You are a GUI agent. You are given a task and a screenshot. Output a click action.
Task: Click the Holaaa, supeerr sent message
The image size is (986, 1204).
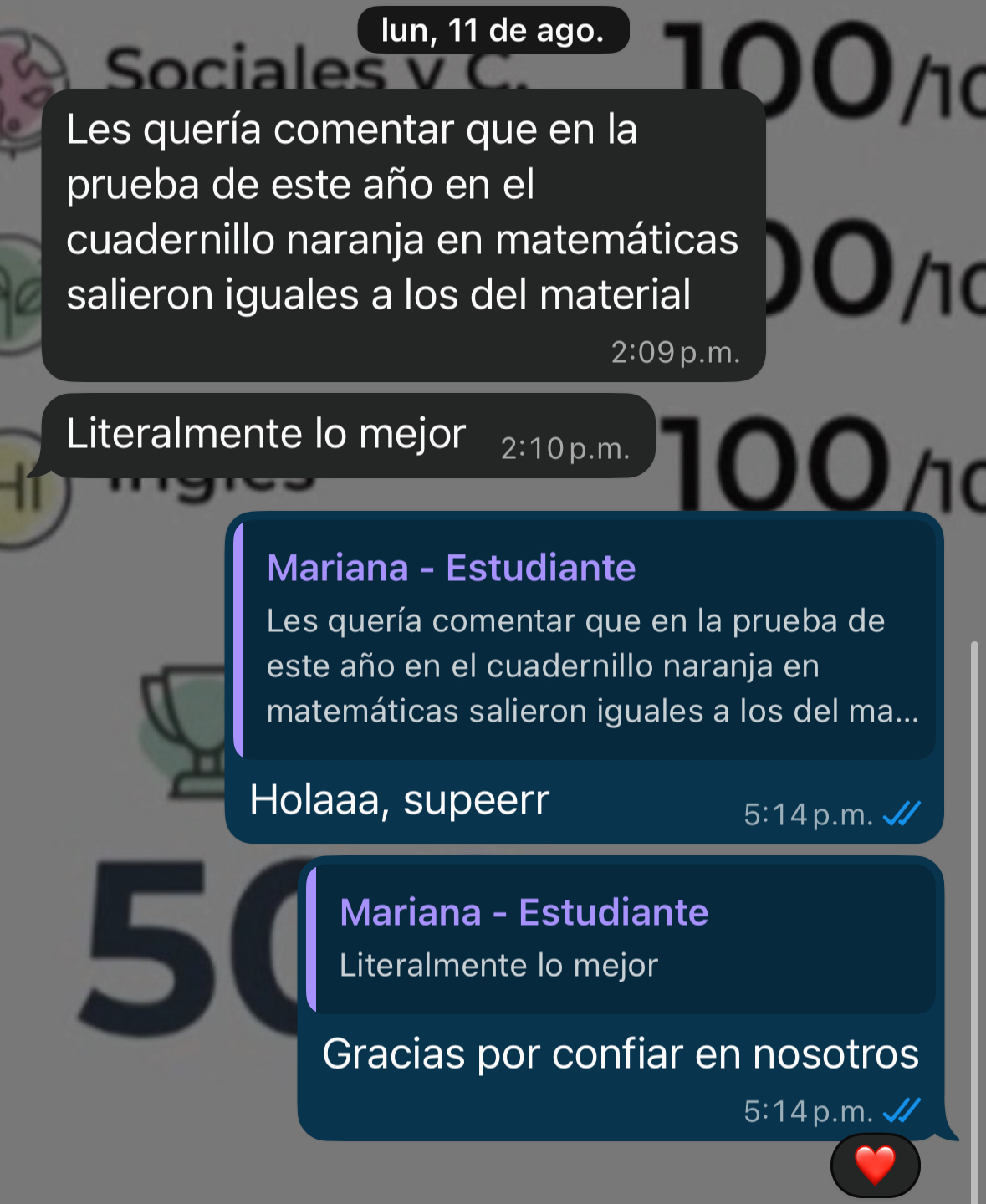[400, 800]
